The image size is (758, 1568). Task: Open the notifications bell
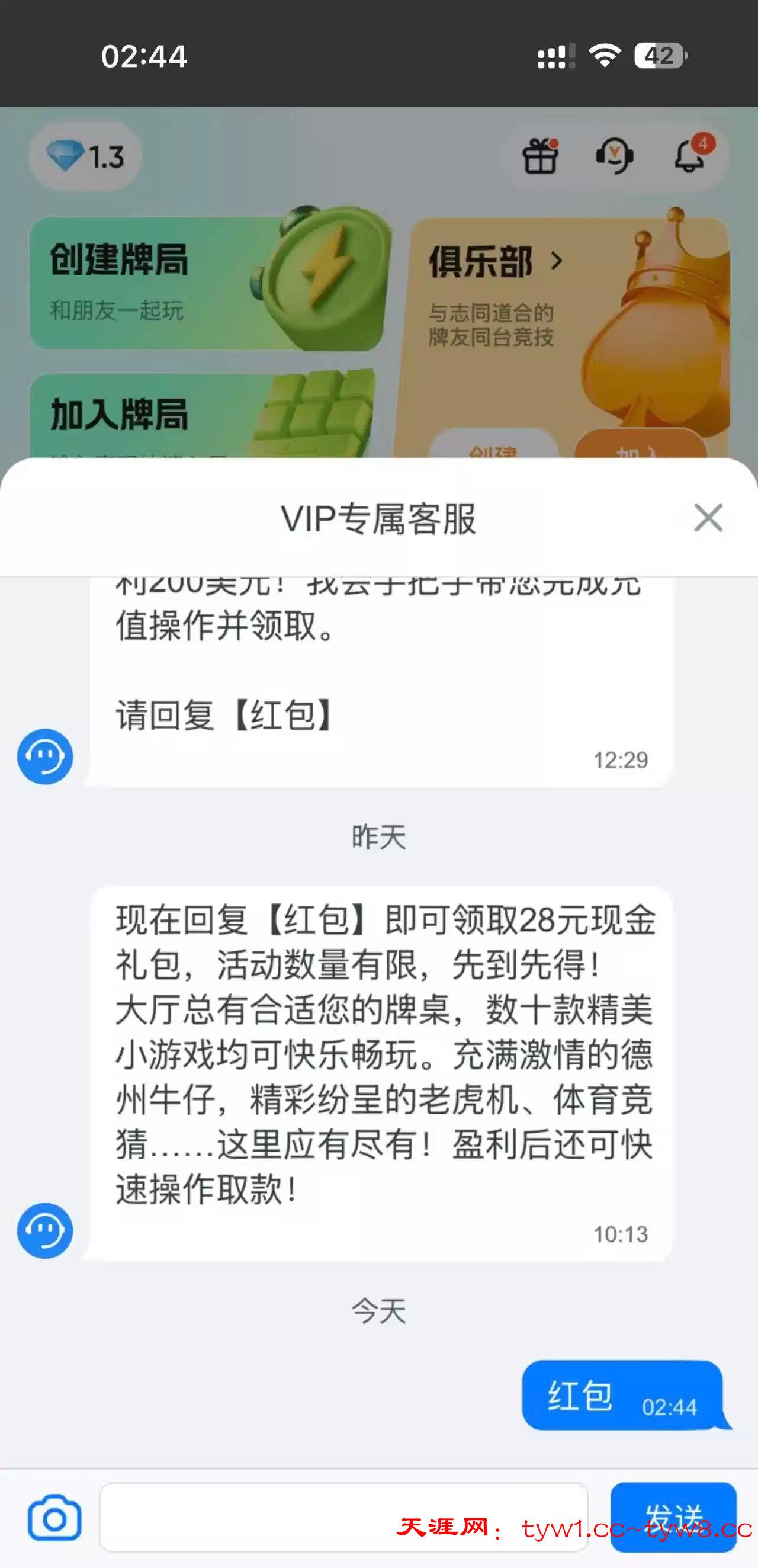690,157
